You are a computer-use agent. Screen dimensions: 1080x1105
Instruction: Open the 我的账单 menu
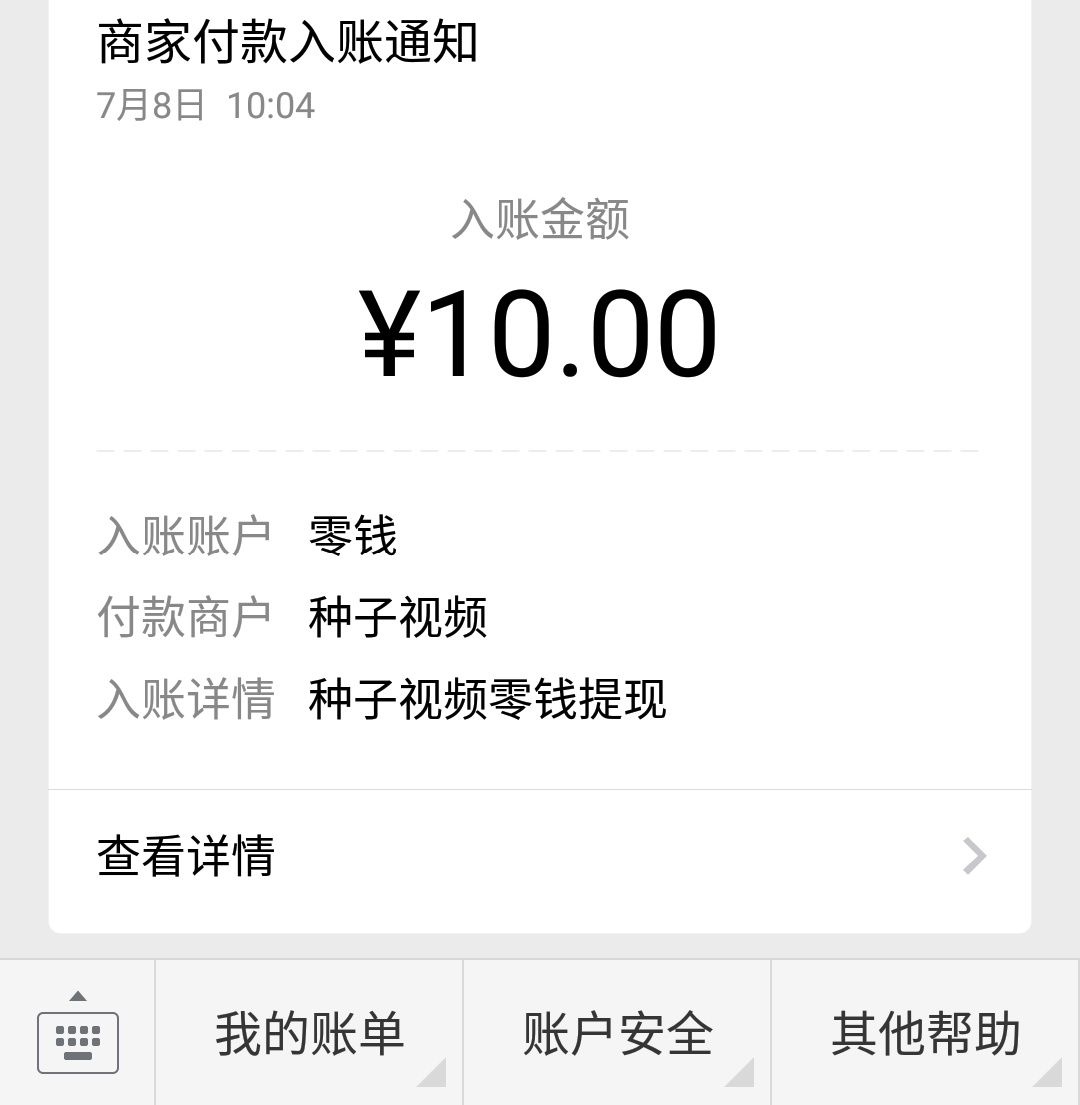click(x=309, y=1034)
